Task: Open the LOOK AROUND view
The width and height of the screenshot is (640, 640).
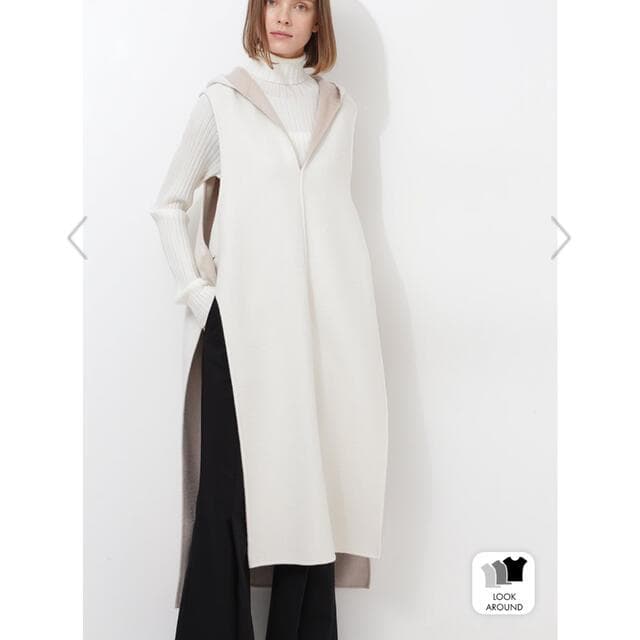Action: [503, 582]
